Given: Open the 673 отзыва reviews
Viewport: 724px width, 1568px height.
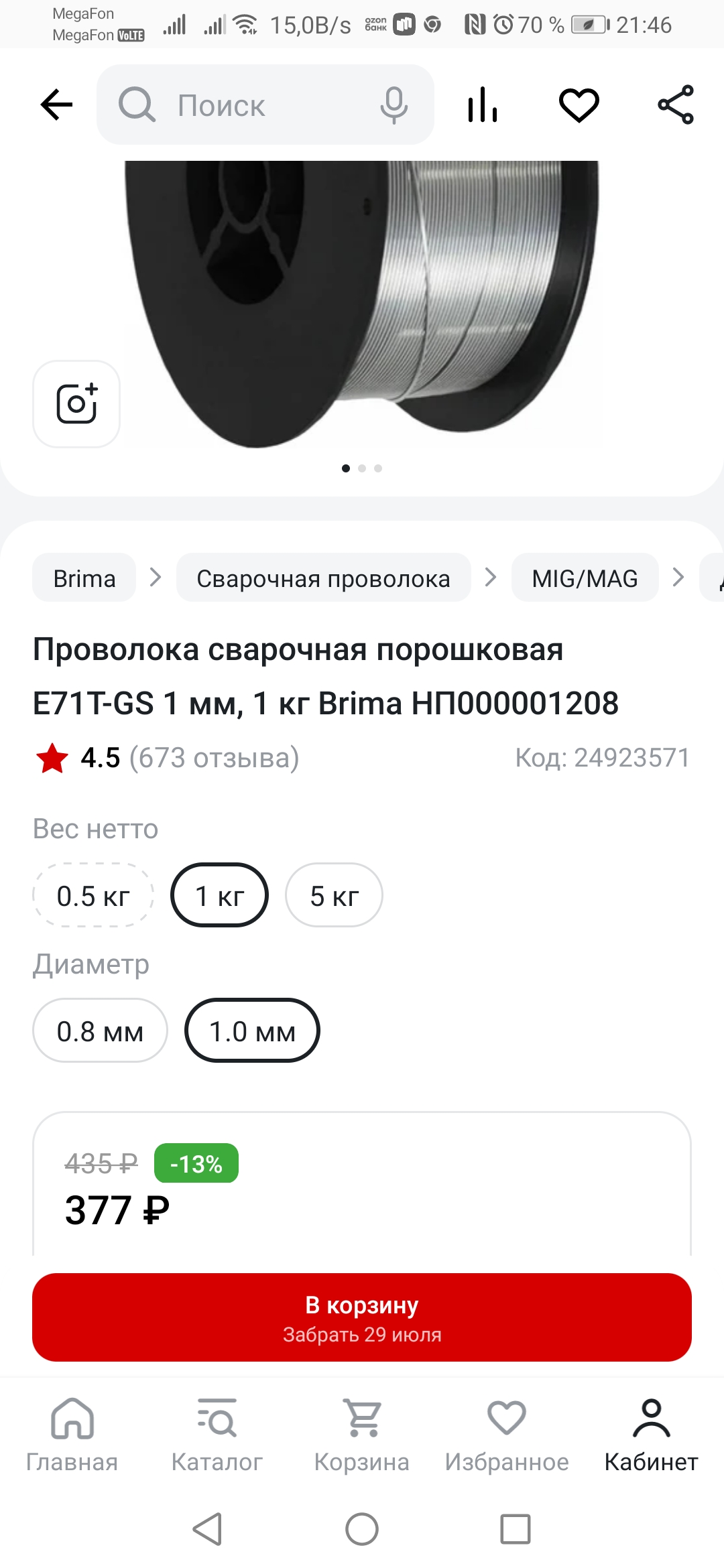Looking at the screenshot, I should (x=214, y=758).
